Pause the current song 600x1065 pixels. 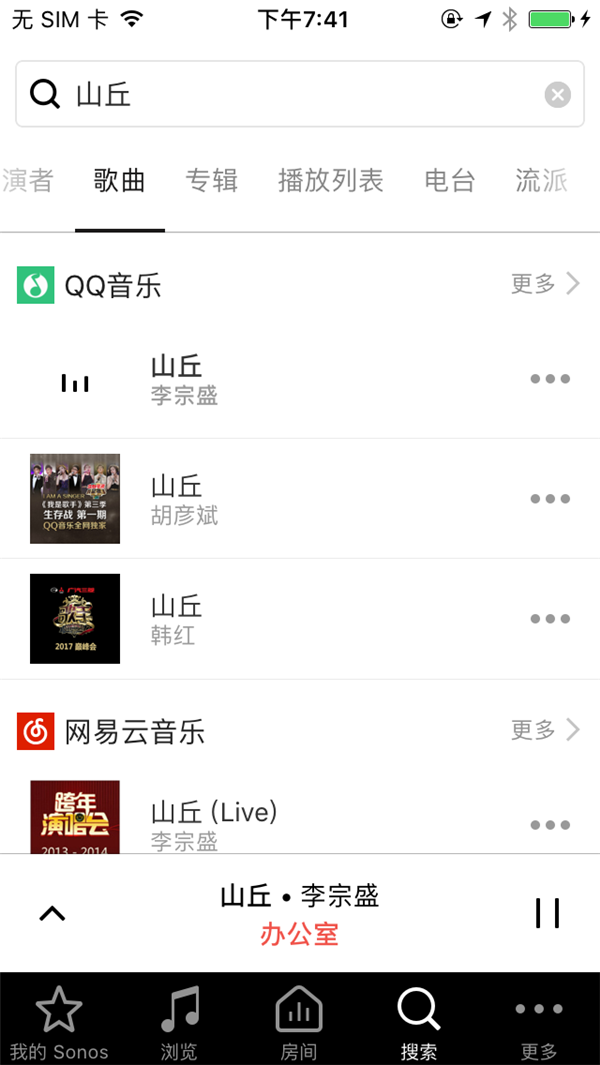[547, 913]
